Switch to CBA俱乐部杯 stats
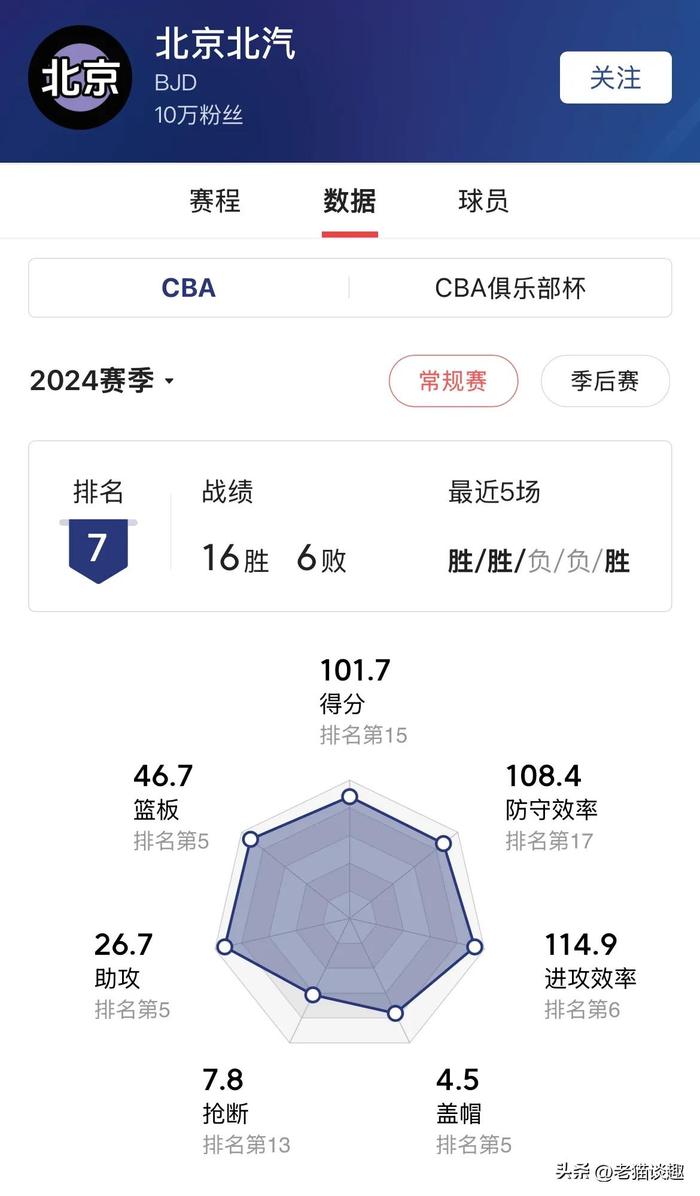700x1196 pixels. click(x=510, y=288)
